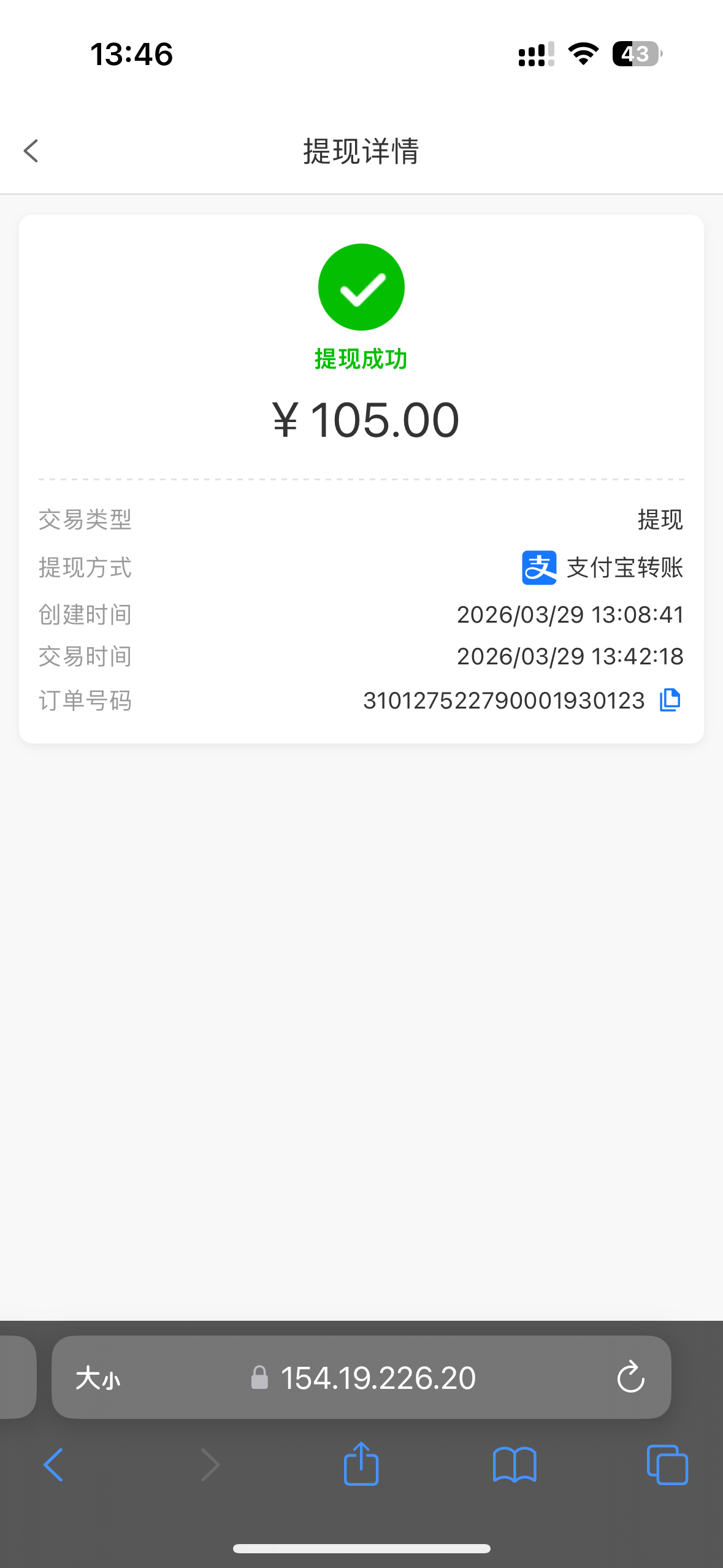This screenshot has width=723, height=1568.
Task: Go back using the 提现详情 page back chevron
Action: [x=30, y=150]
